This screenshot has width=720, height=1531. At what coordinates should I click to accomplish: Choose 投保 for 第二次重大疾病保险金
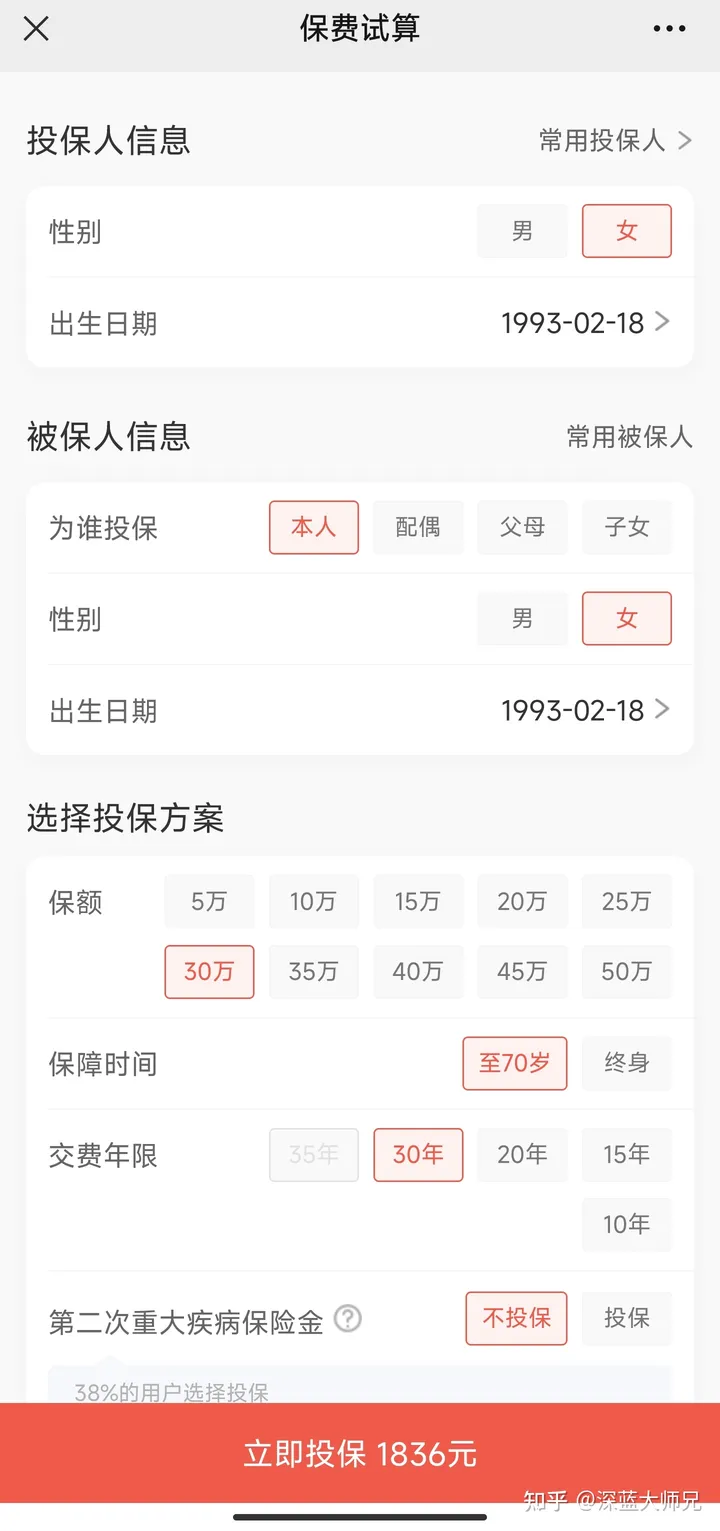(x=627, y=1319)
